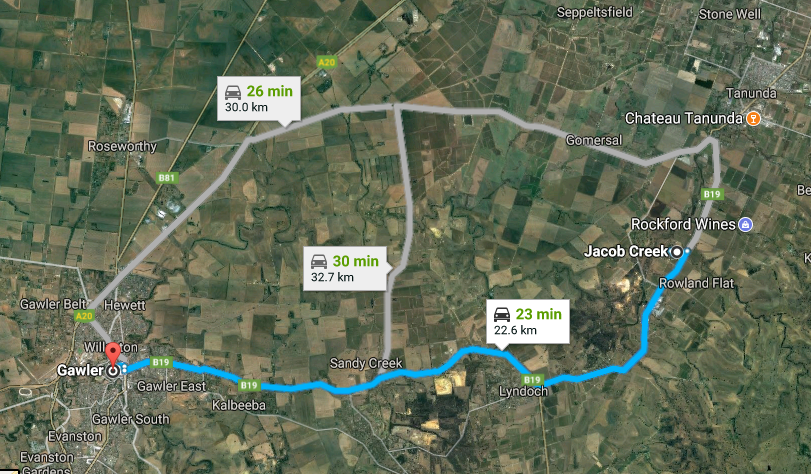
Task: Select the 26 min alternate route
Action: pyautogui.click(x=258, y=98)
